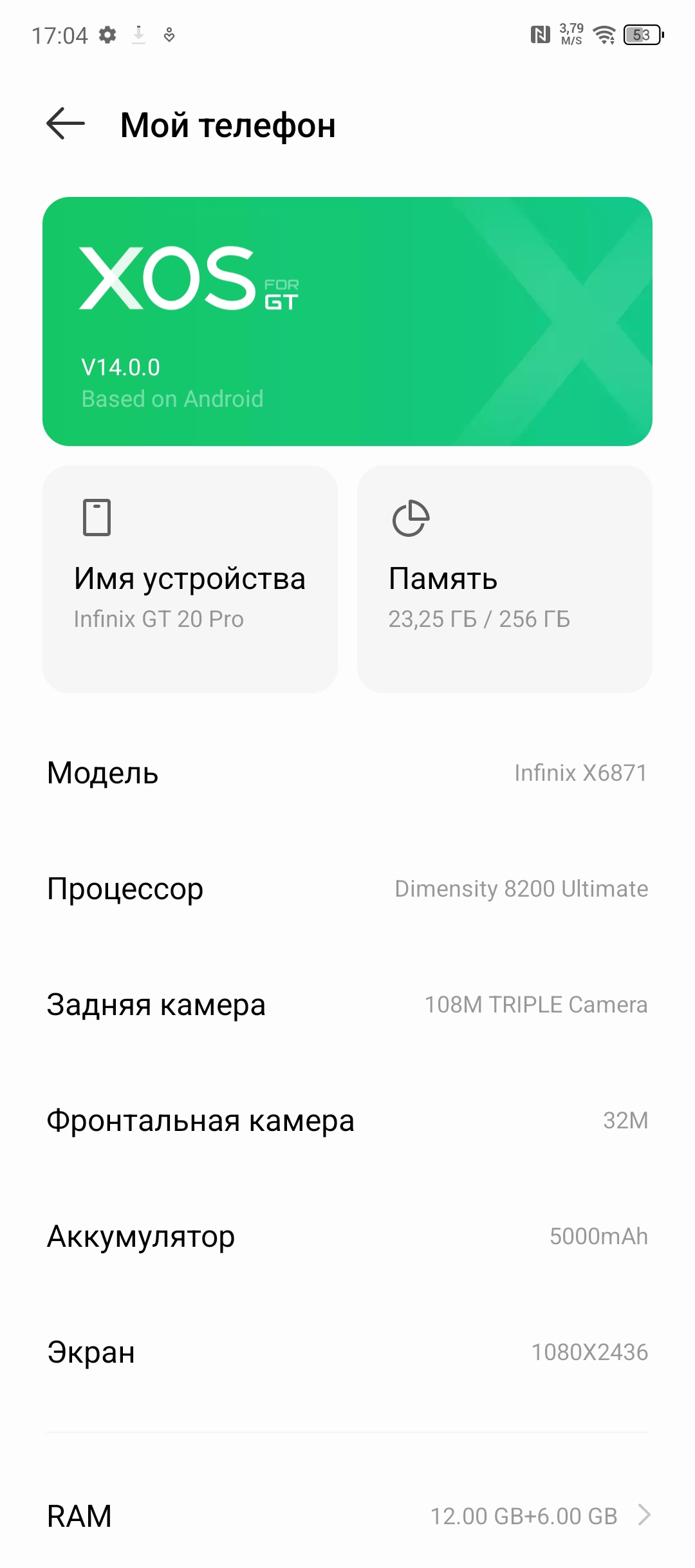Open the Имя устройства card
The image size is (695, 1568).
190,579
